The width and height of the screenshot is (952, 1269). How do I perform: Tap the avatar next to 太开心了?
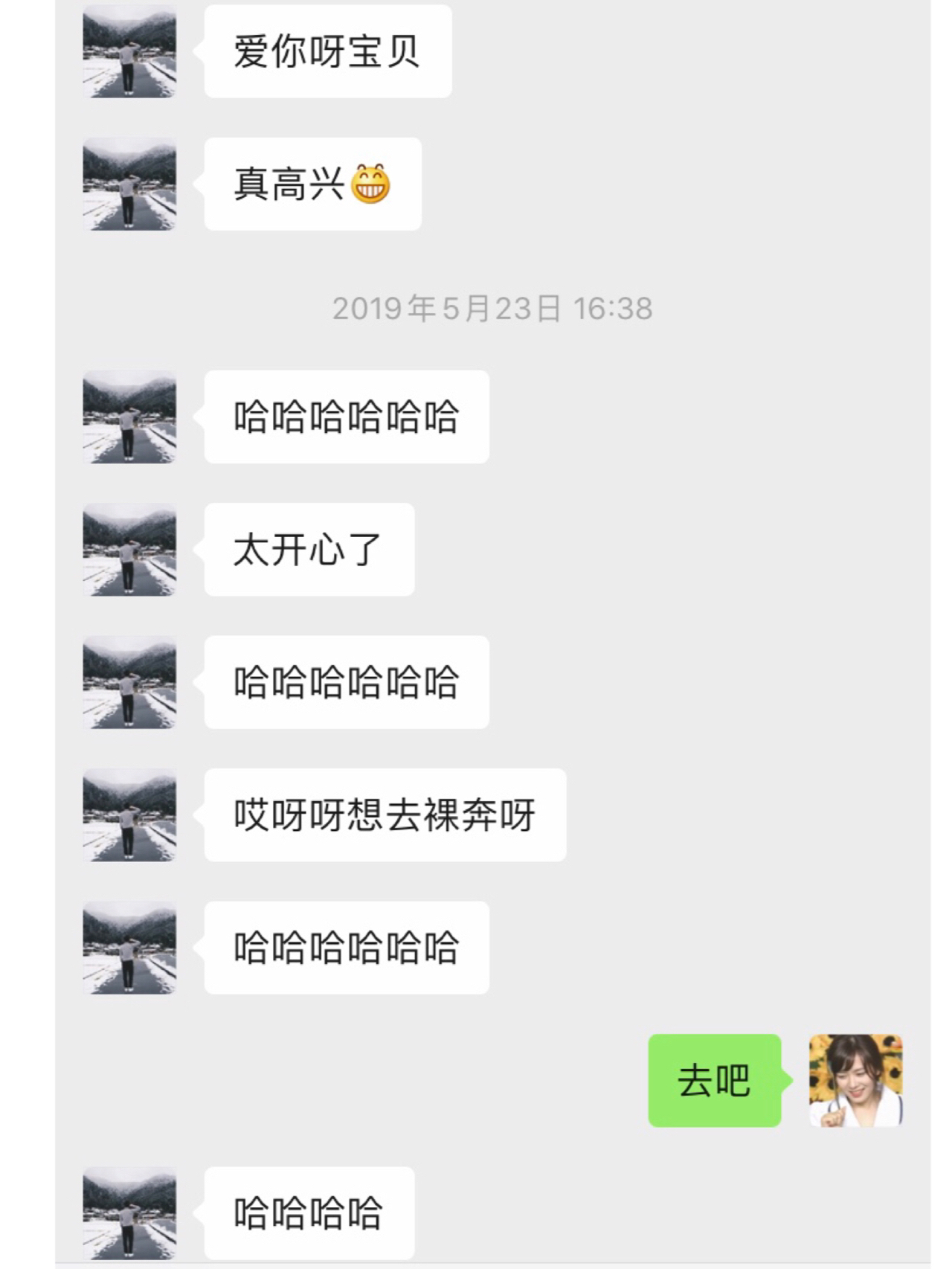coord(129,550)
